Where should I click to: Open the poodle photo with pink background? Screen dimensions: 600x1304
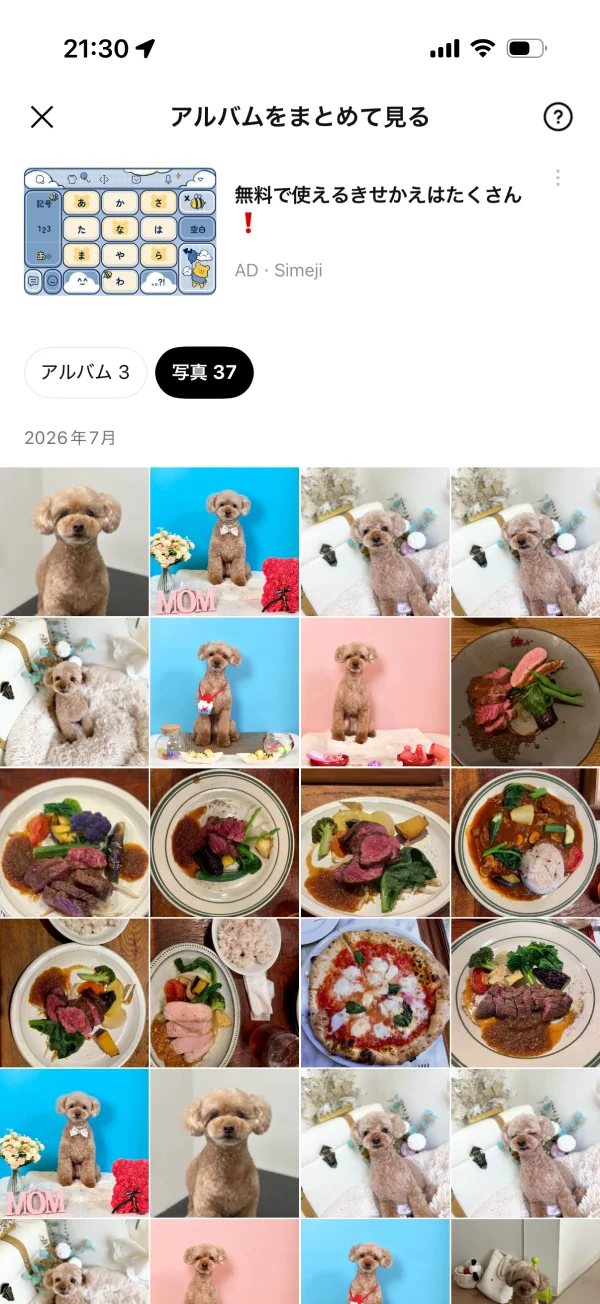click(x=375, y=692)
